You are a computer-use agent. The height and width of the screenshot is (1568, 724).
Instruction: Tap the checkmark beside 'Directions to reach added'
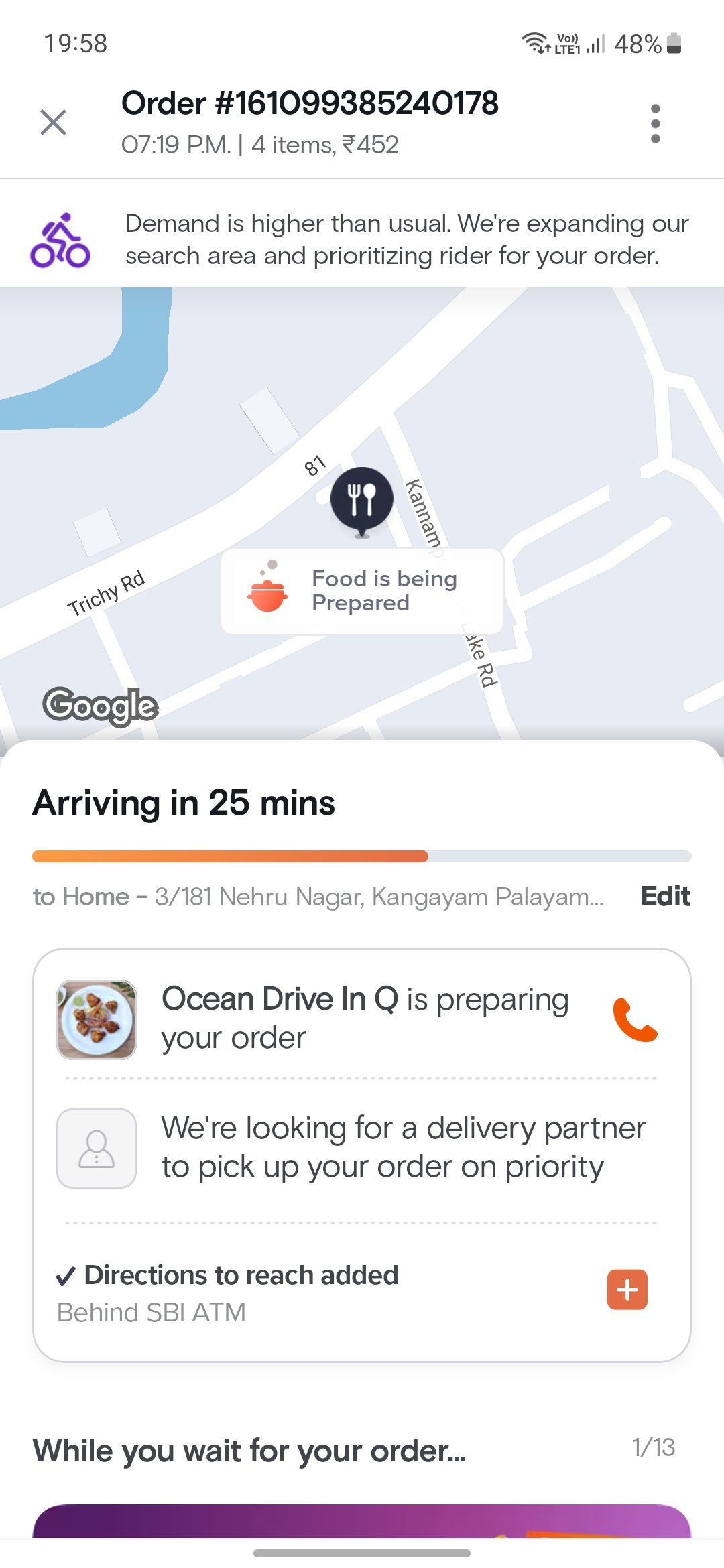pos(66,1275)
